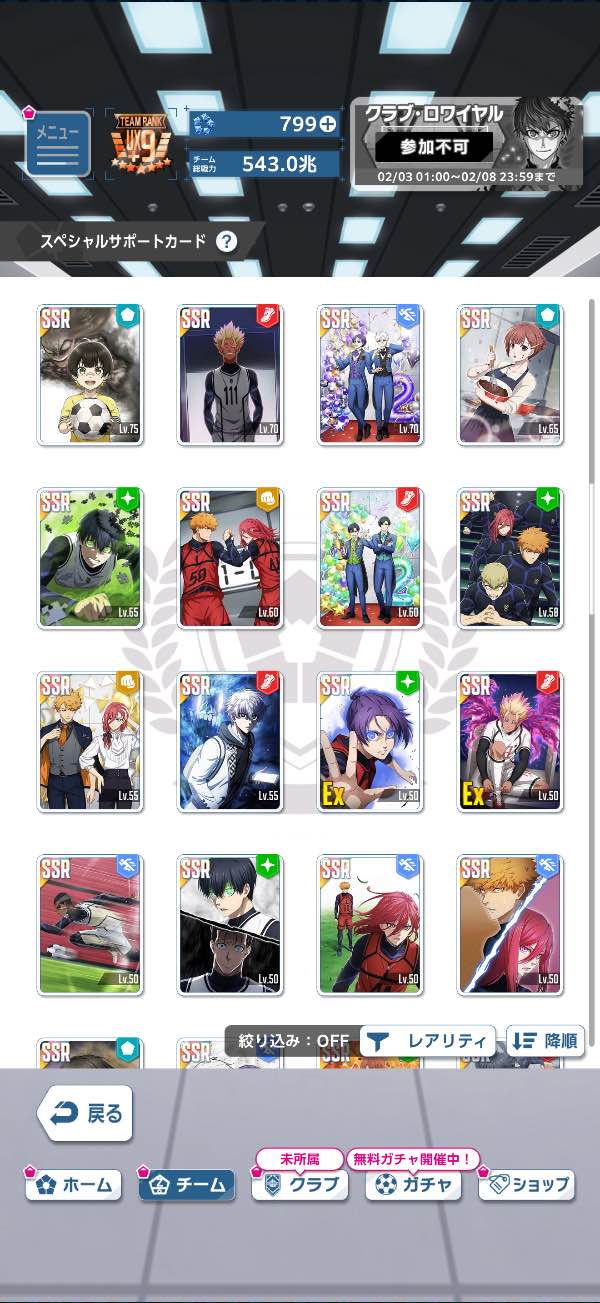Select the Ex card with pink wings
The width and height of the screenshot is (600, 1303).
tap(511, 742)
